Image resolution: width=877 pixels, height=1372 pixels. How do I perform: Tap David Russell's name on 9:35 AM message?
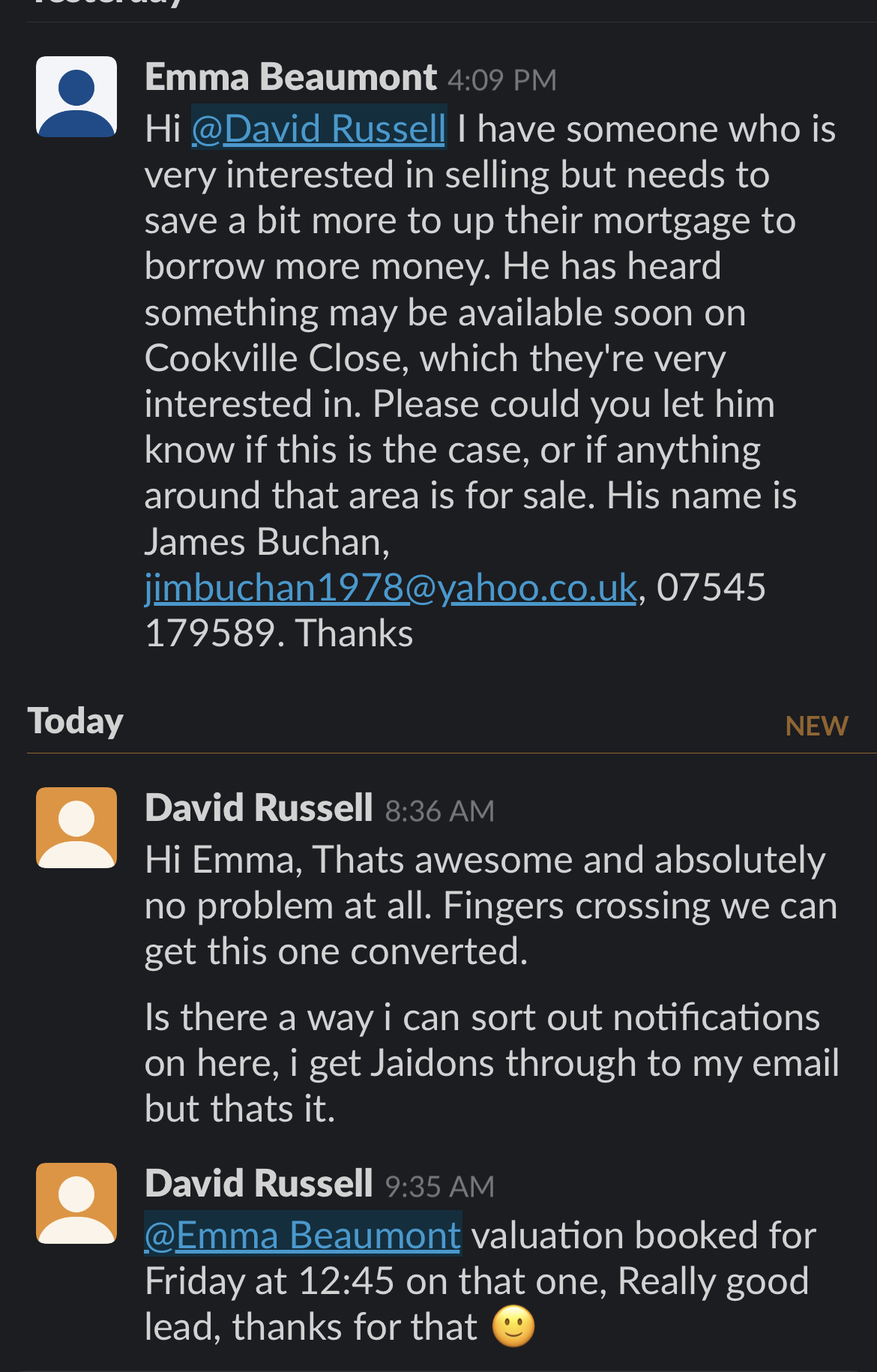click(x=259, y=1184)
